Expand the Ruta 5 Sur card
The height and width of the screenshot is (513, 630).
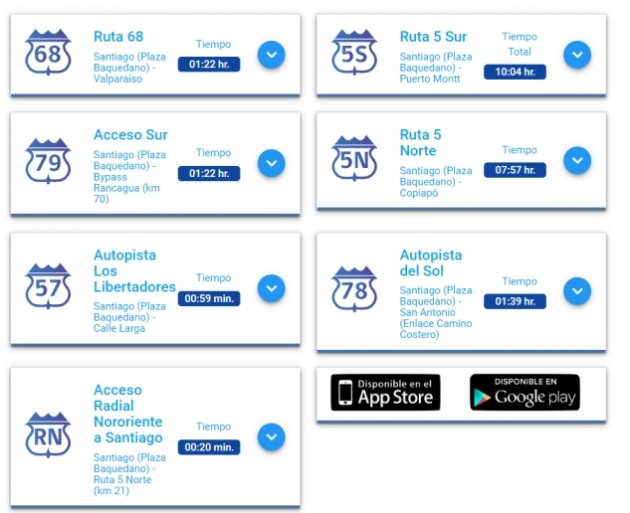click(576, 54)
